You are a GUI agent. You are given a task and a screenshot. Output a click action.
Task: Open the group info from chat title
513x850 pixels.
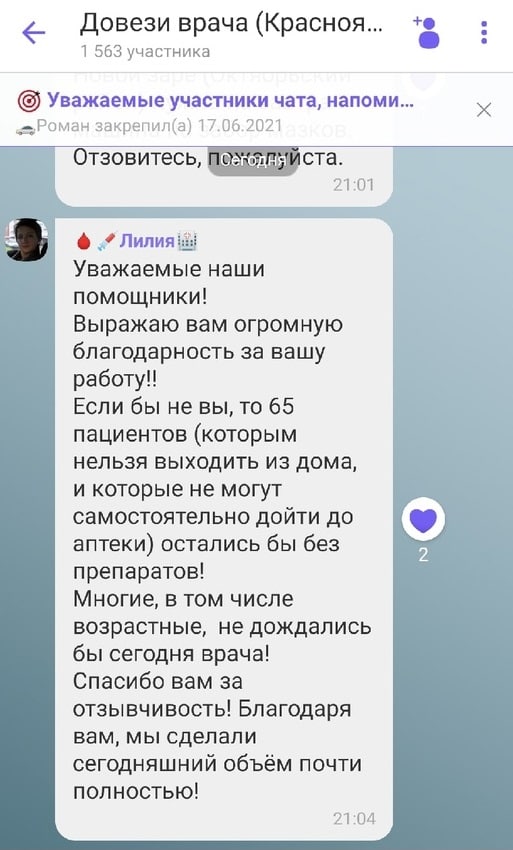[232, 34]
